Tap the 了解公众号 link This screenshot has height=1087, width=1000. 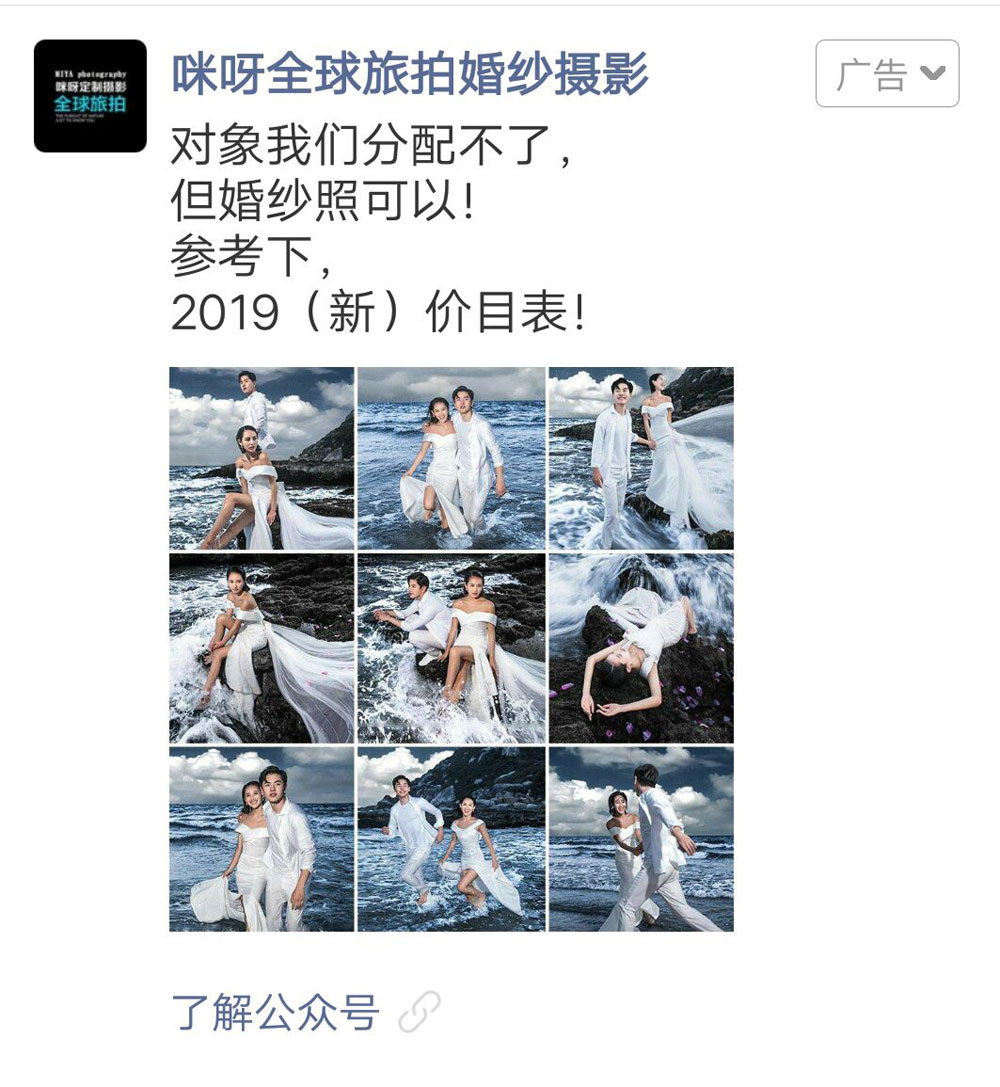coord(275,1012)
